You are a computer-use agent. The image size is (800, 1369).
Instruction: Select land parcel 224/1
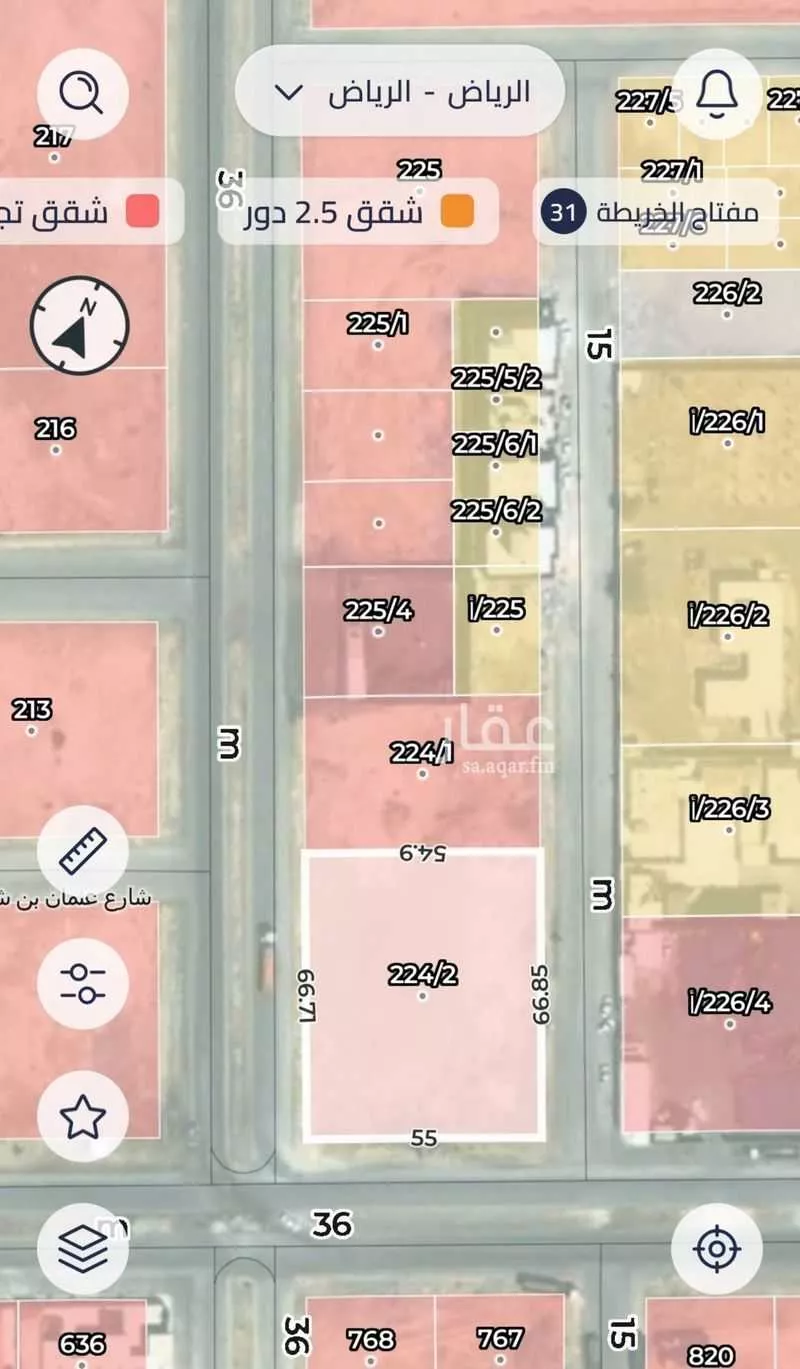(423, 770)
